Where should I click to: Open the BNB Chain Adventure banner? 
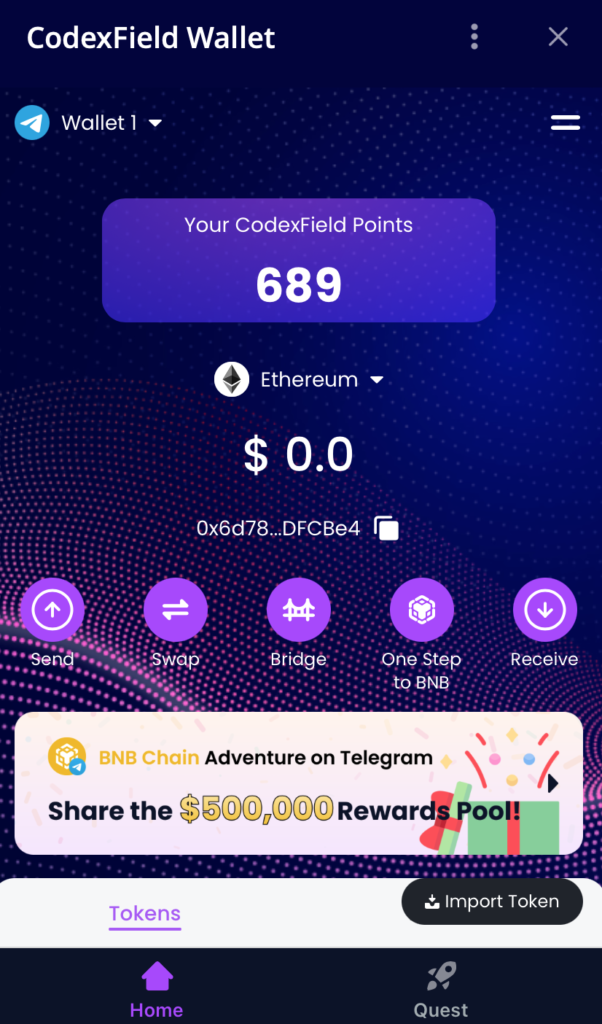pos(298,783)
